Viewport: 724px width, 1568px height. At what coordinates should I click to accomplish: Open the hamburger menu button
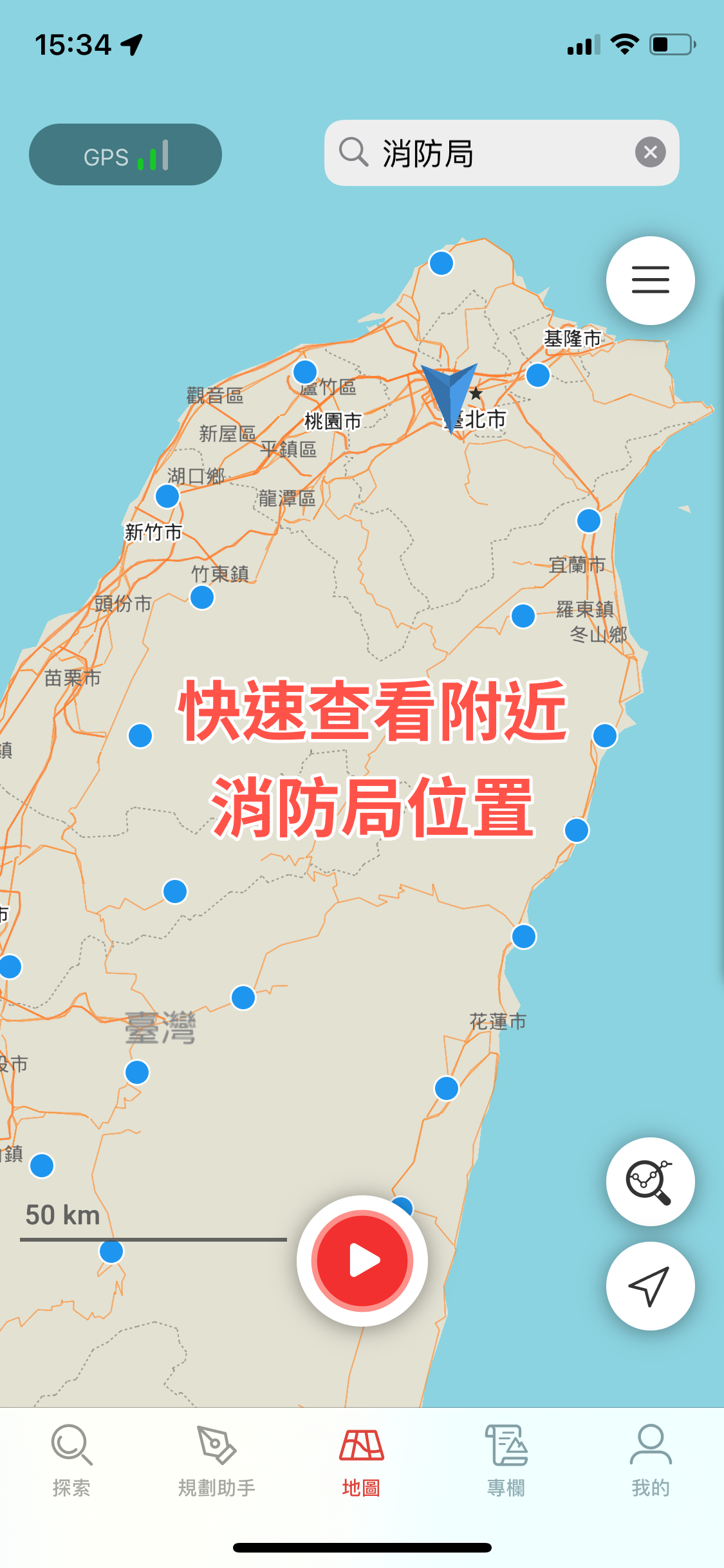[x=650, y=280]
